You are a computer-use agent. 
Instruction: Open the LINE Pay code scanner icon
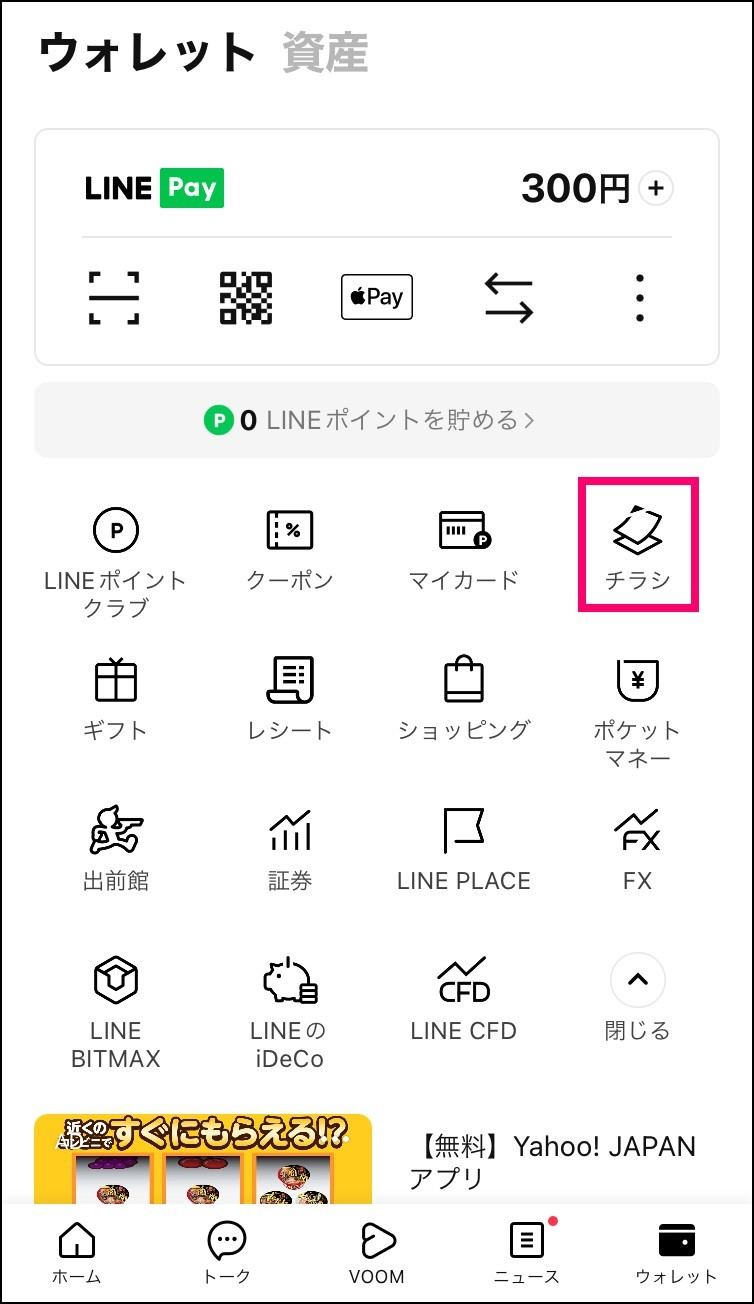[x=114, y=298]
